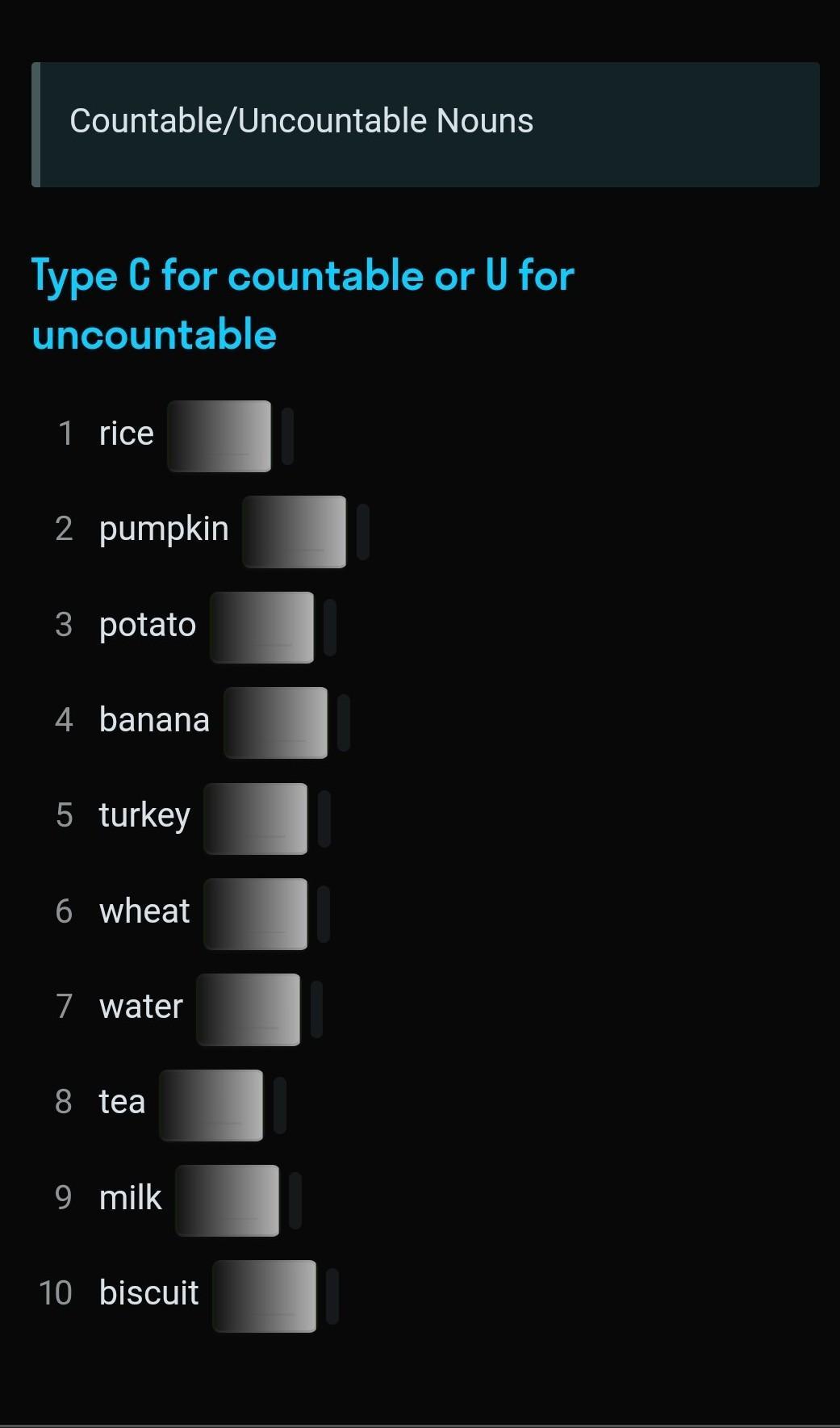
Task: Tap the answer box next to banana
Action: pyautogui.click(x=276, y=722)
